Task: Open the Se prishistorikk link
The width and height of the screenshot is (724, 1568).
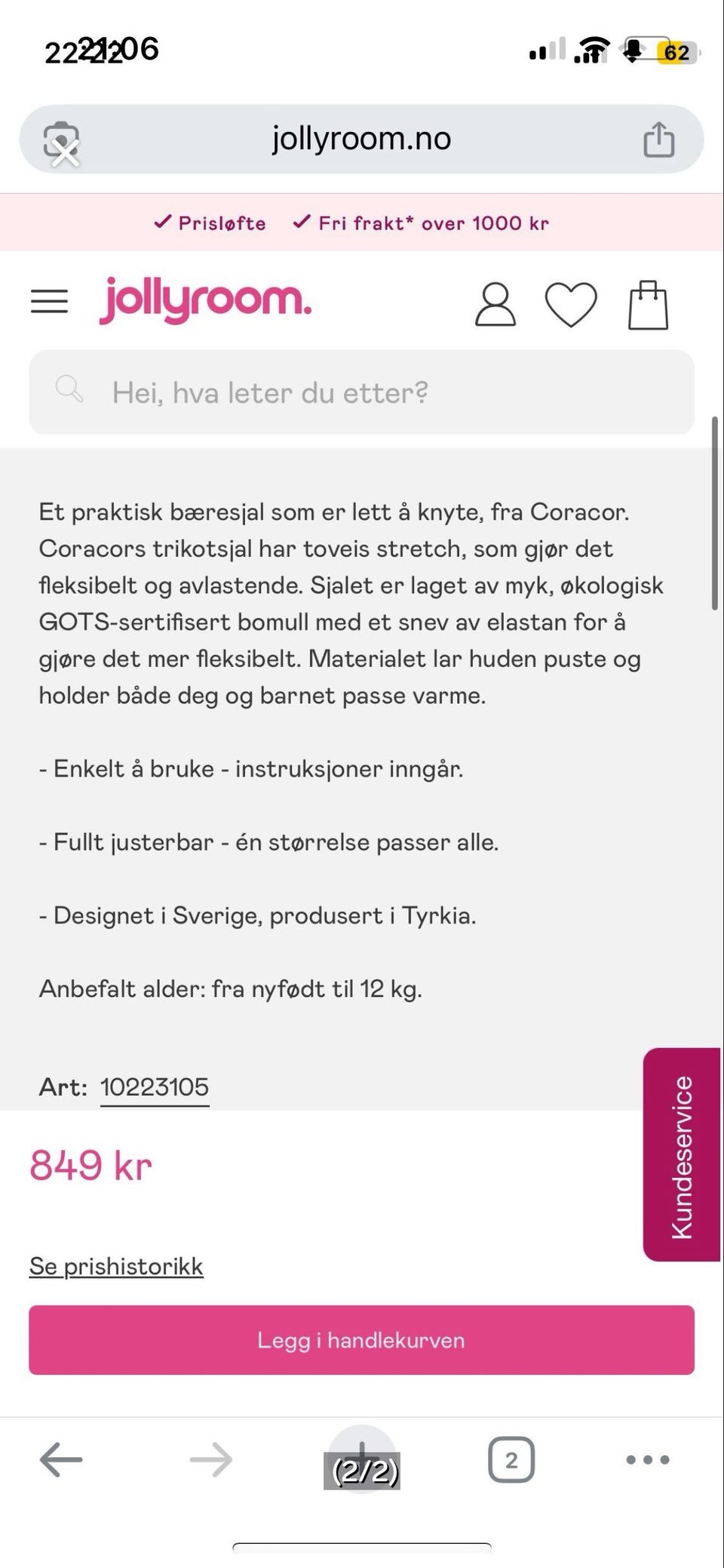Action: (x=115, y=1265)
